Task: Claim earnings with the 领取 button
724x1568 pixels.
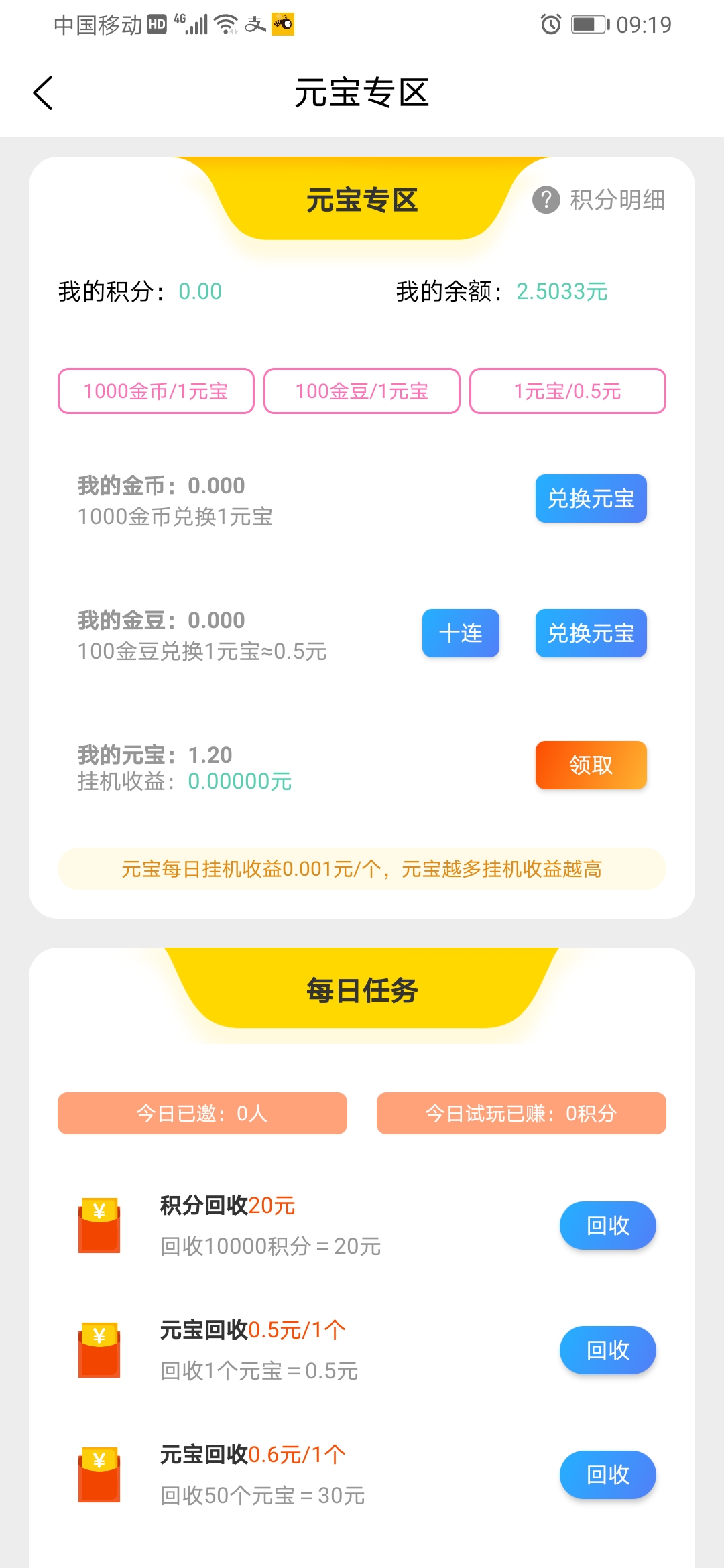Action: pyautogui.click(x=591, y=765)
